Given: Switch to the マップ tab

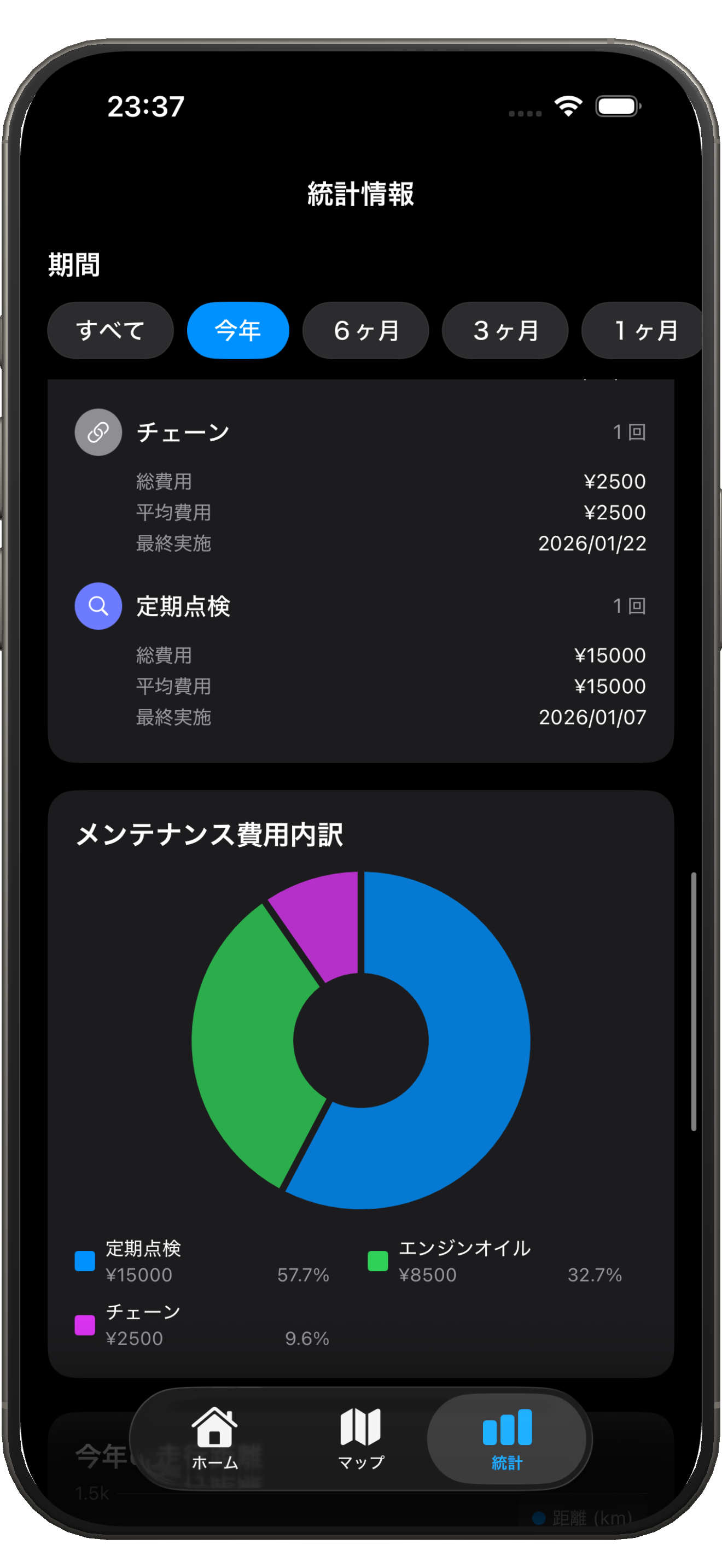Looking at the screenshot, I should pos(360,1439).
